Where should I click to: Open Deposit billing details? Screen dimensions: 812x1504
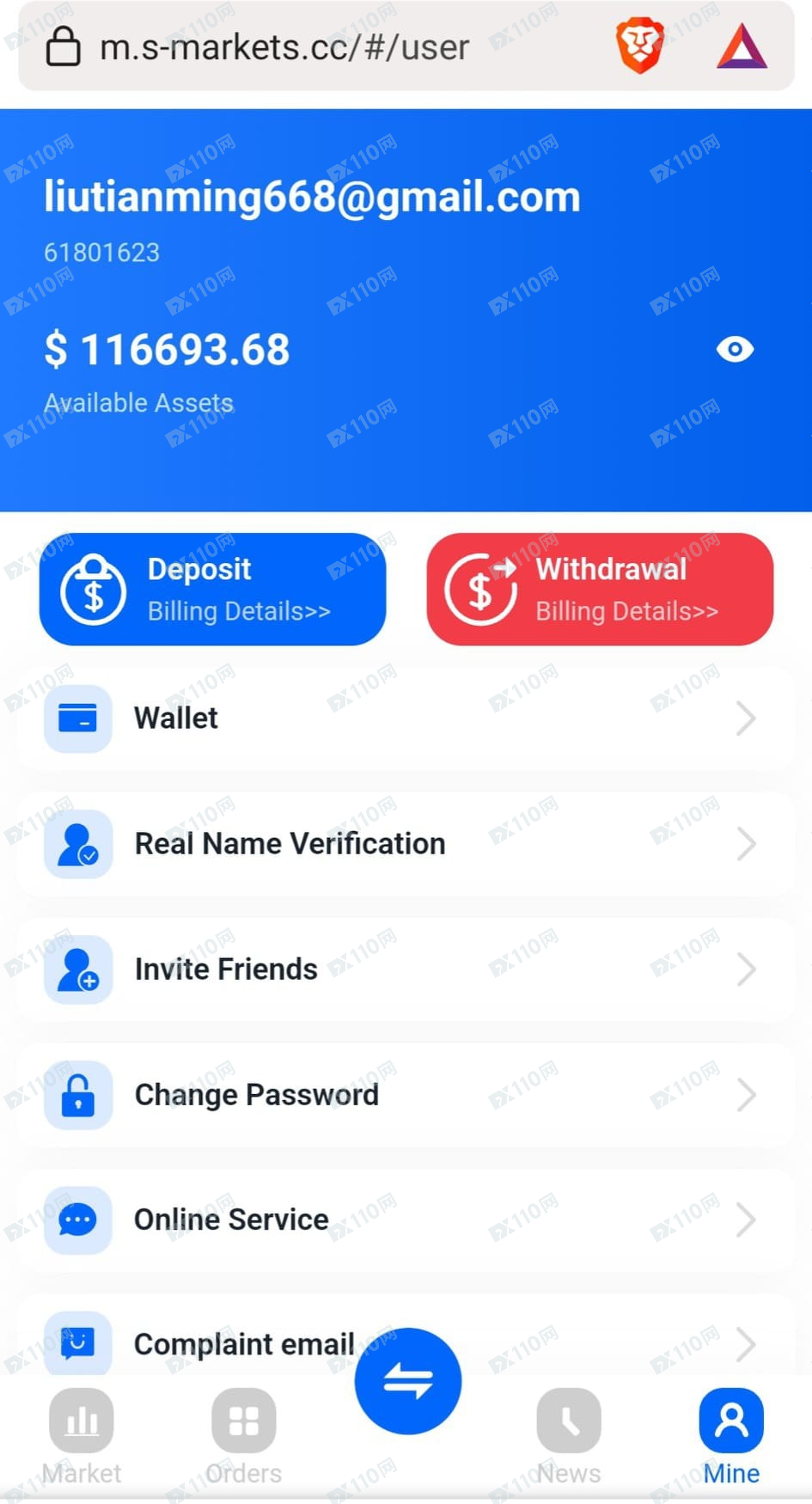[212, 590]
